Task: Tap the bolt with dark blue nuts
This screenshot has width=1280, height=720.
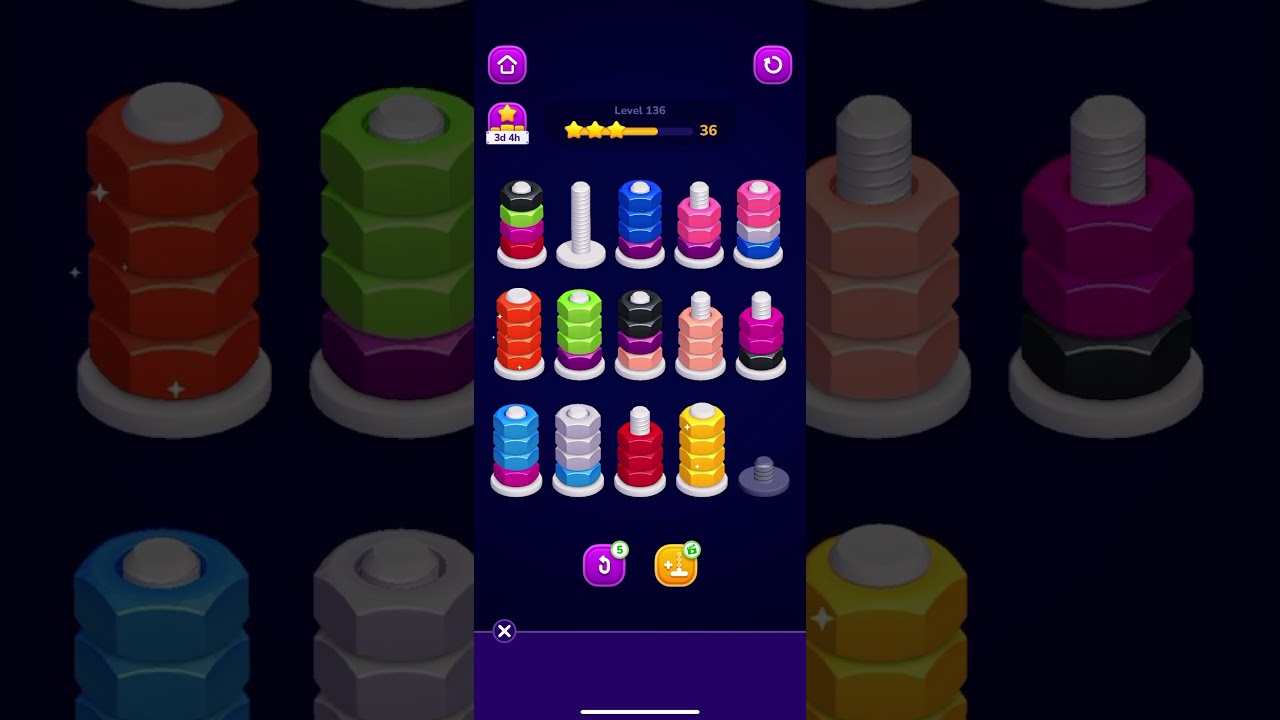Action: pos(640,222)
